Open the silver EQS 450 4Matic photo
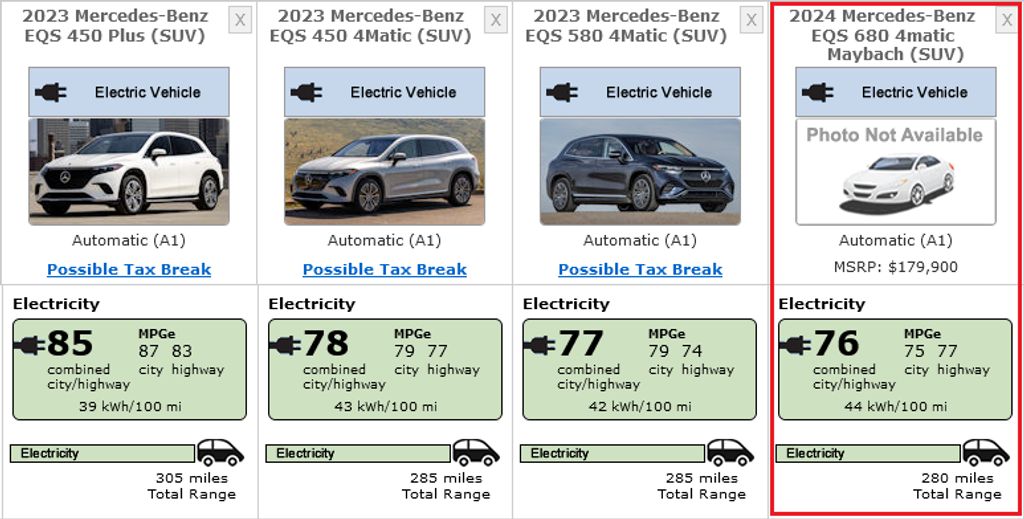The image size is (1024, 519). (385, 171)
